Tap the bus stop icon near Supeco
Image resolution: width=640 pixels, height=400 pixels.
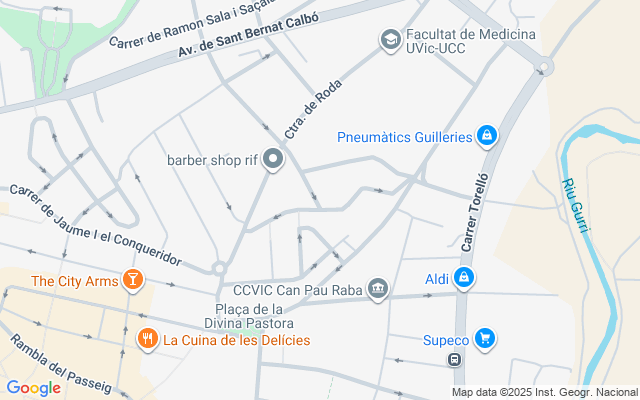(x=454, y=360)
